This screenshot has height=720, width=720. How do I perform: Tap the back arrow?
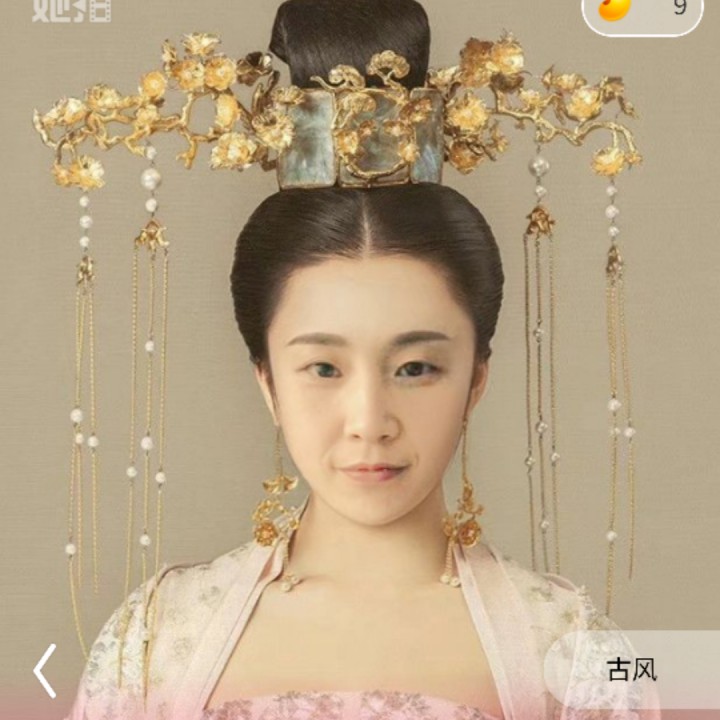click(45, 670)
